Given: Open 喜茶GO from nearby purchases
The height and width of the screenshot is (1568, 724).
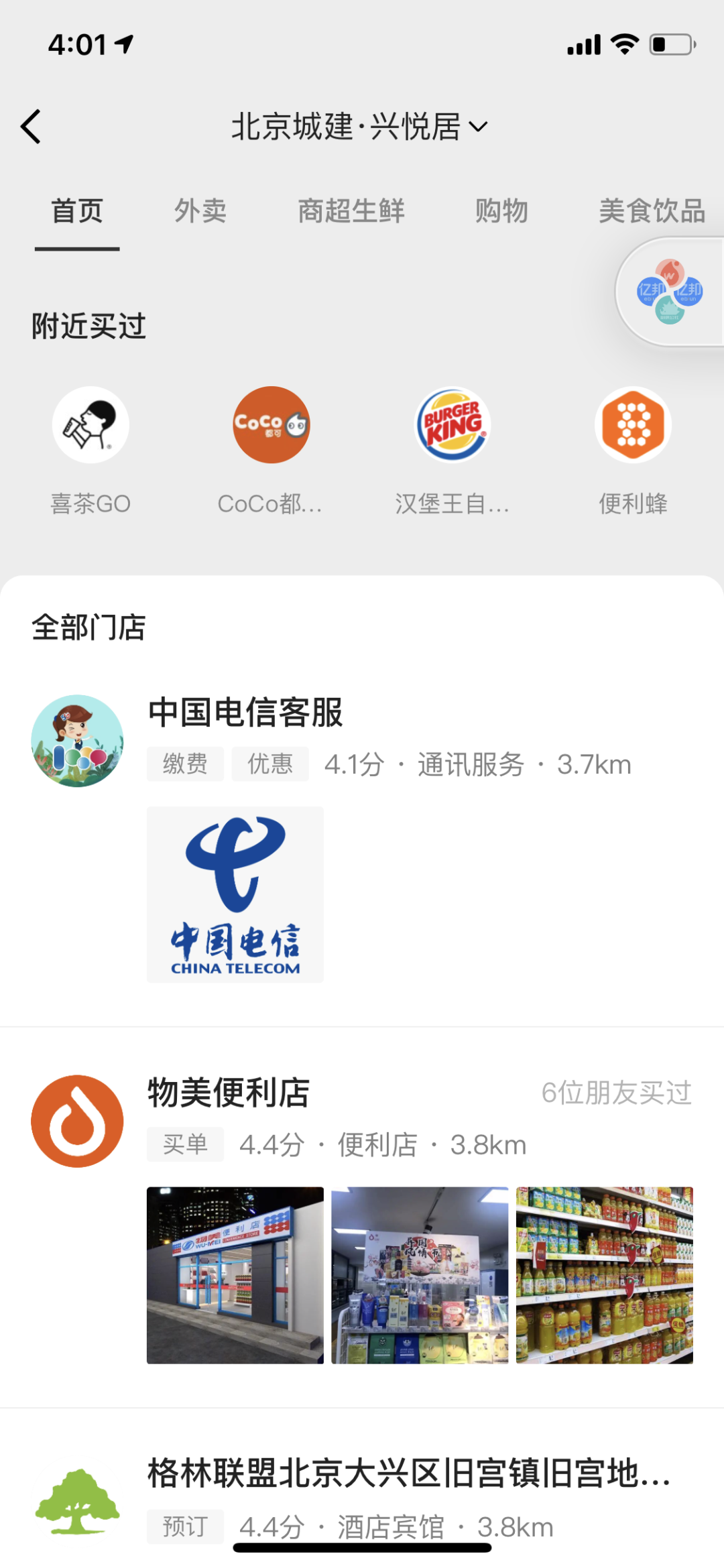Looking at the screenshot, I should (x=90, y=425).
